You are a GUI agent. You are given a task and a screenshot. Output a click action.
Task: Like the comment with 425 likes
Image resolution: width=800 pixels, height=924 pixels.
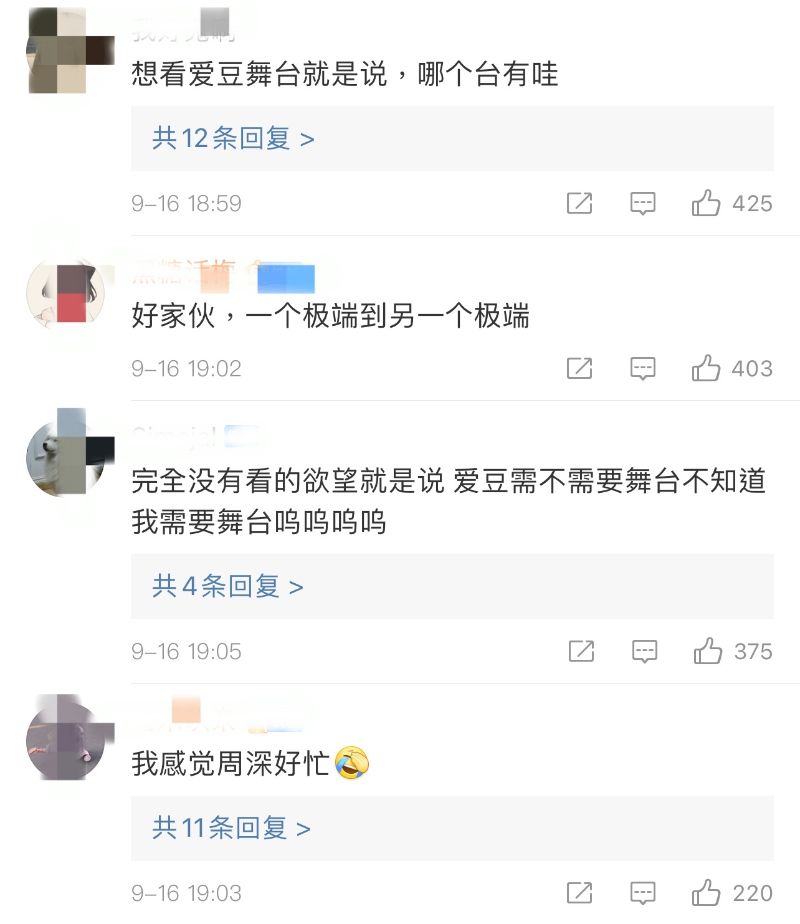click(707, 203)
